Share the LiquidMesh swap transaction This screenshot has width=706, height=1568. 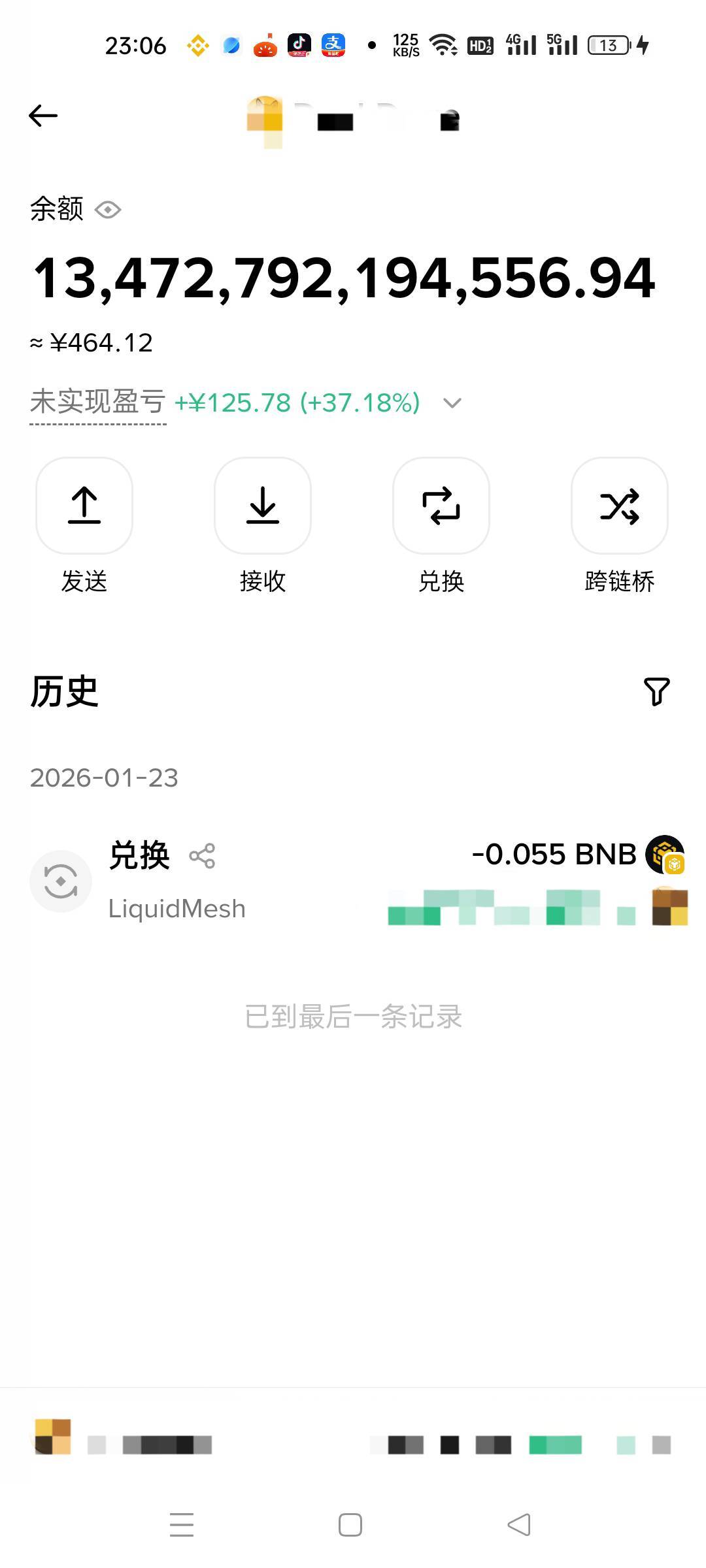click(x=202, y=856)
